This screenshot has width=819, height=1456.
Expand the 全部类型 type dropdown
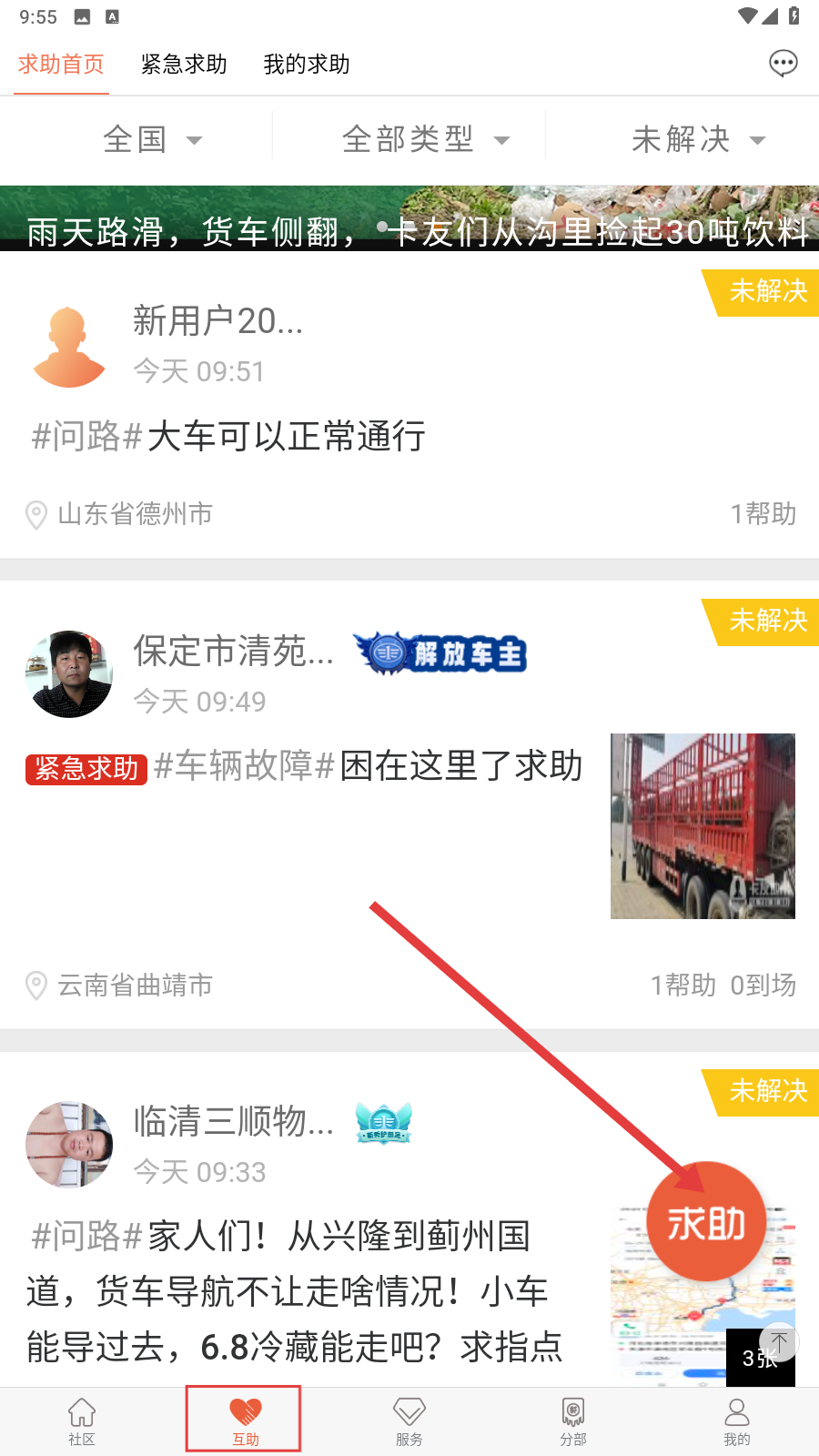[x=424, y=140]
